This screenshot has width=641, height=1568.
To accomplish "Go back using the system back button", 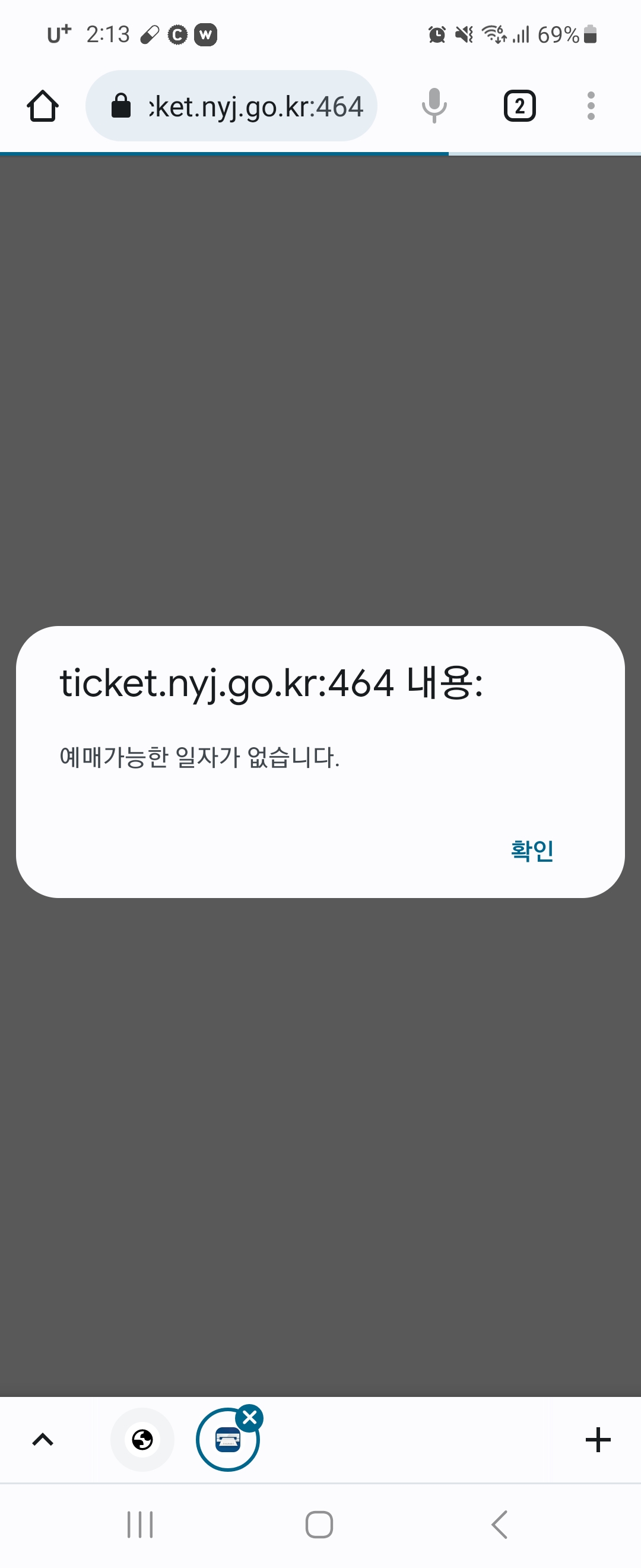I will tap(499, 1525).
